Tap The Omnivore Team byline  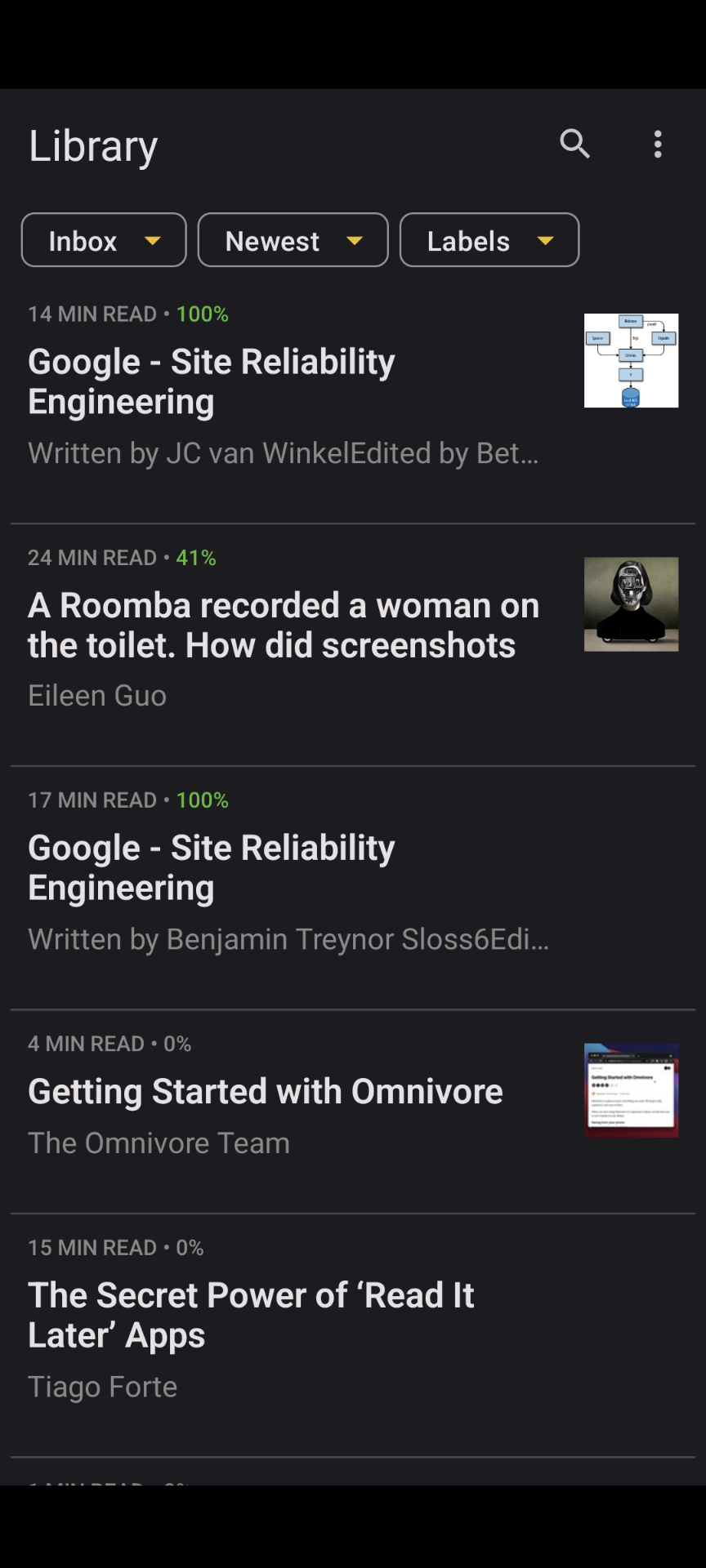pyautogui.click(x=159, y=1143)
